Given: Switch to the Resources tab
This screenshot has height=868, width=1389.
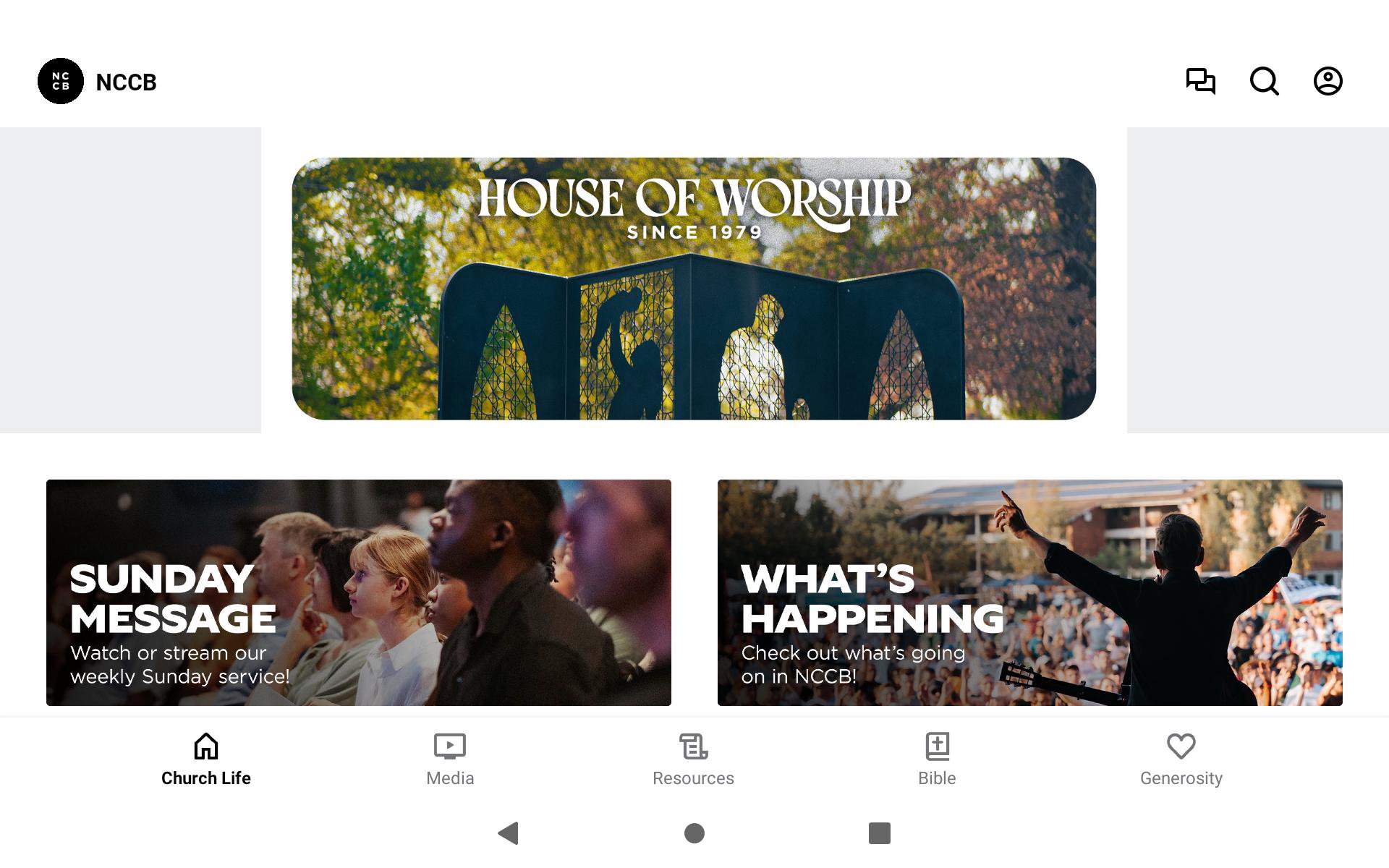Looking at the screenshot, I should click(x=693, y=759).
